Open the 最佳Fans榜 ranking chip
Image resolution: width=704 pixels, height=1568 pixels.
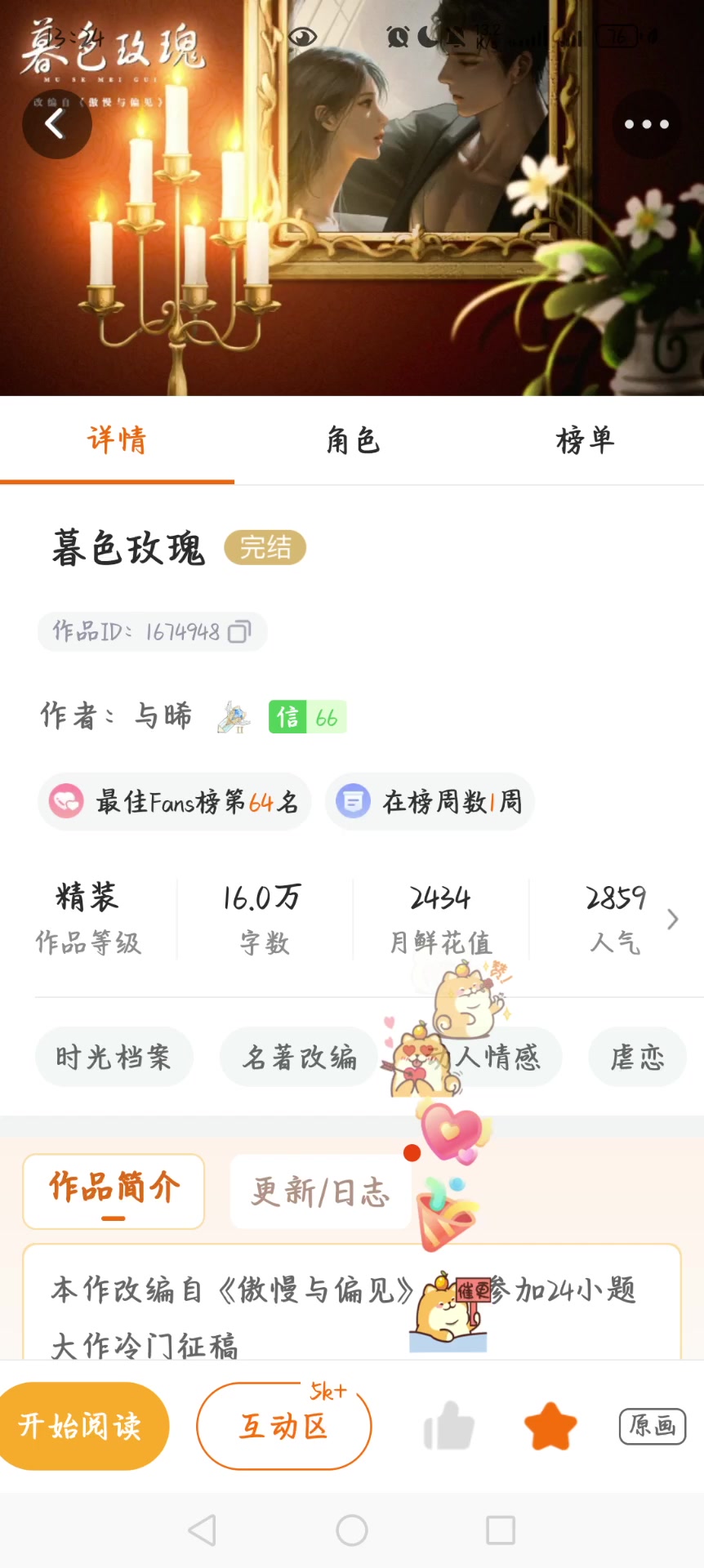pos(174,802)
